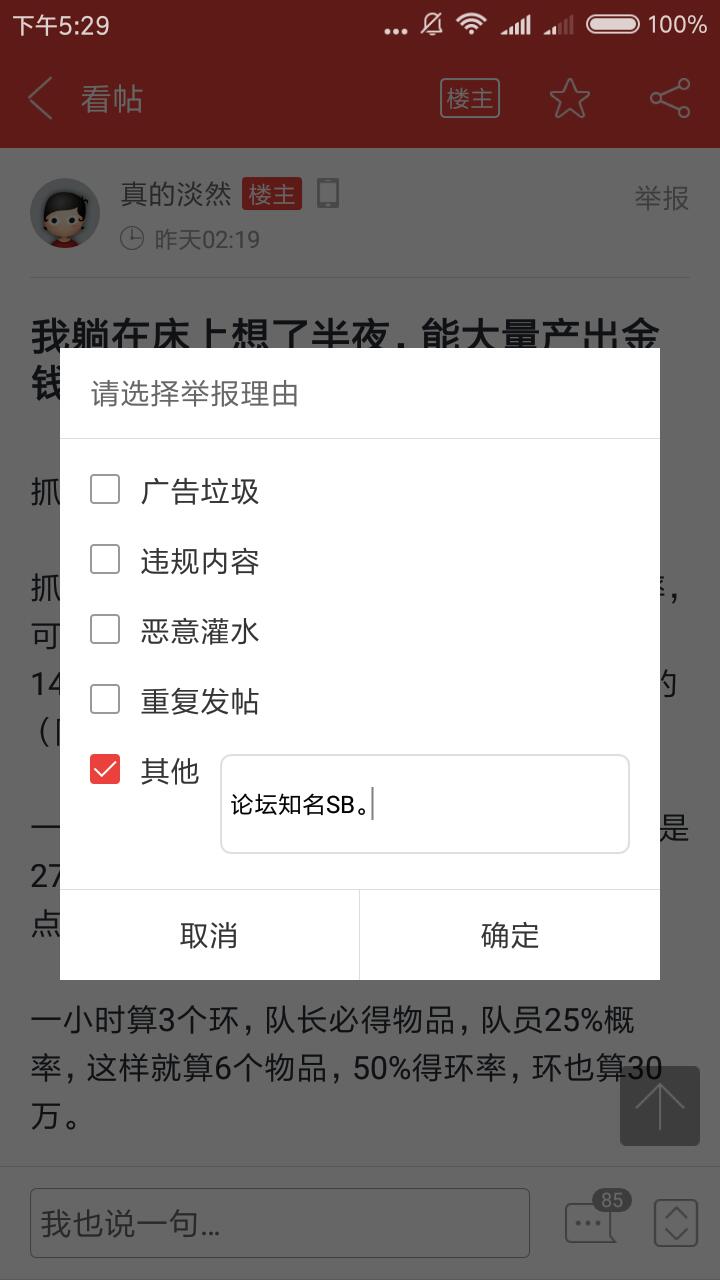Image resolution: width=720 pixels, height=1280 pixels.
Task: Check the 广告垃圾 report reason
Action: coord(105,489)
